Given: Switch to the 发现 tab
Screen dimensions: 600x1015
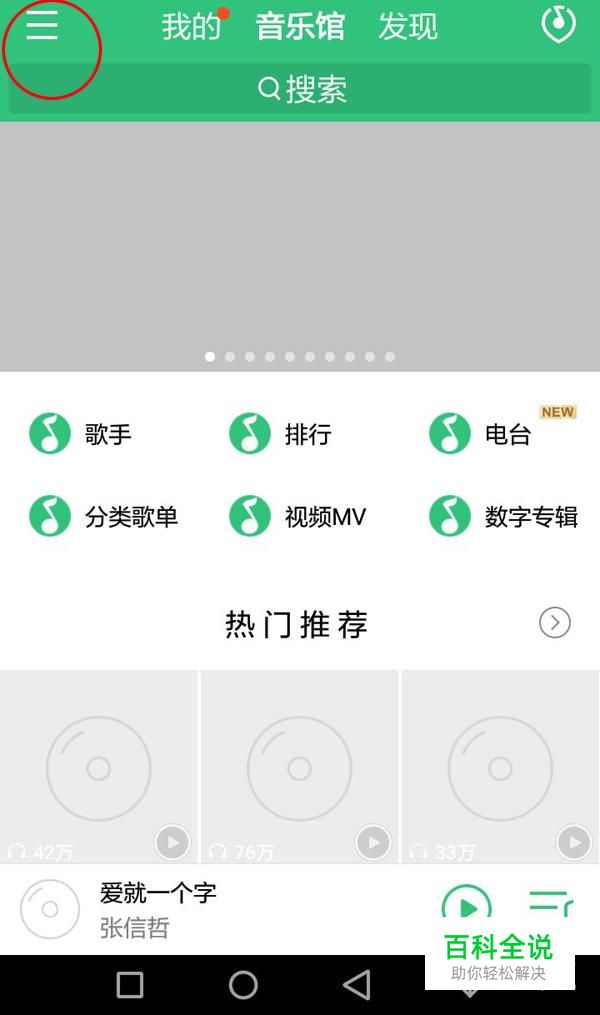Looking at the screenshot, I should tap(408, 27).
